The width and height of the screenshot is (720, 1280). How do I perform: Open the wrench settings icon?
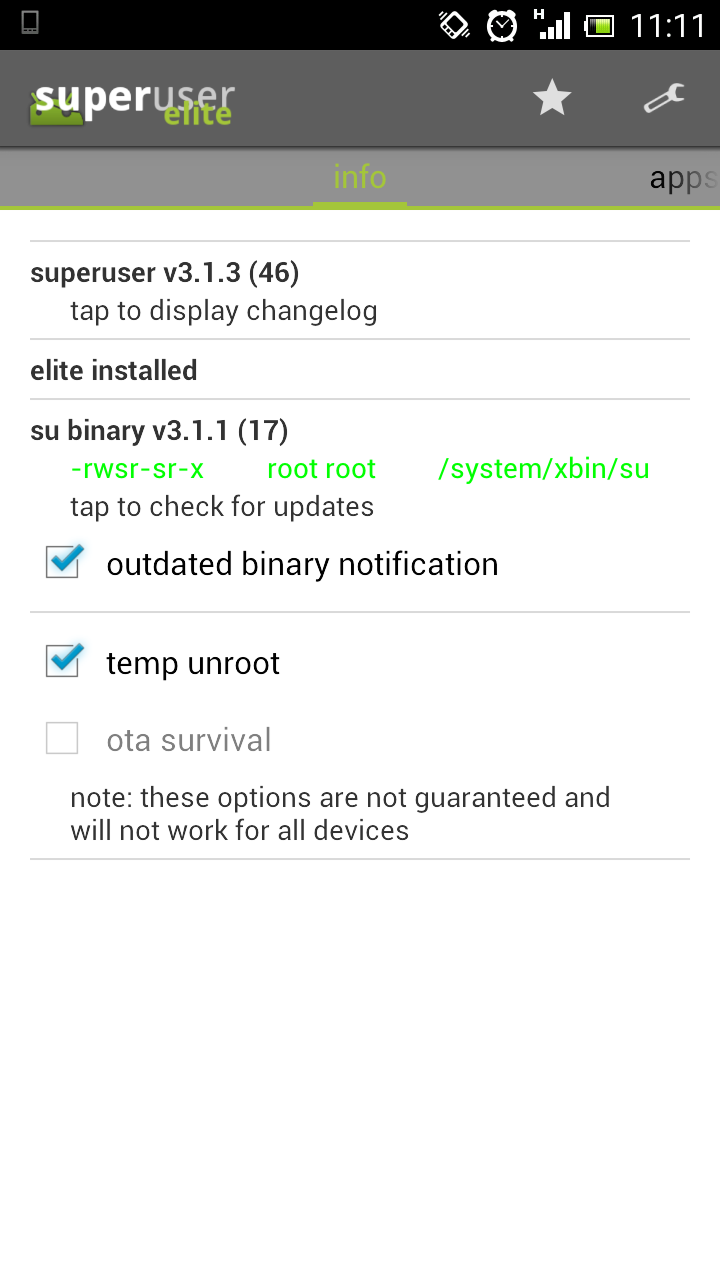pos(664,98)
